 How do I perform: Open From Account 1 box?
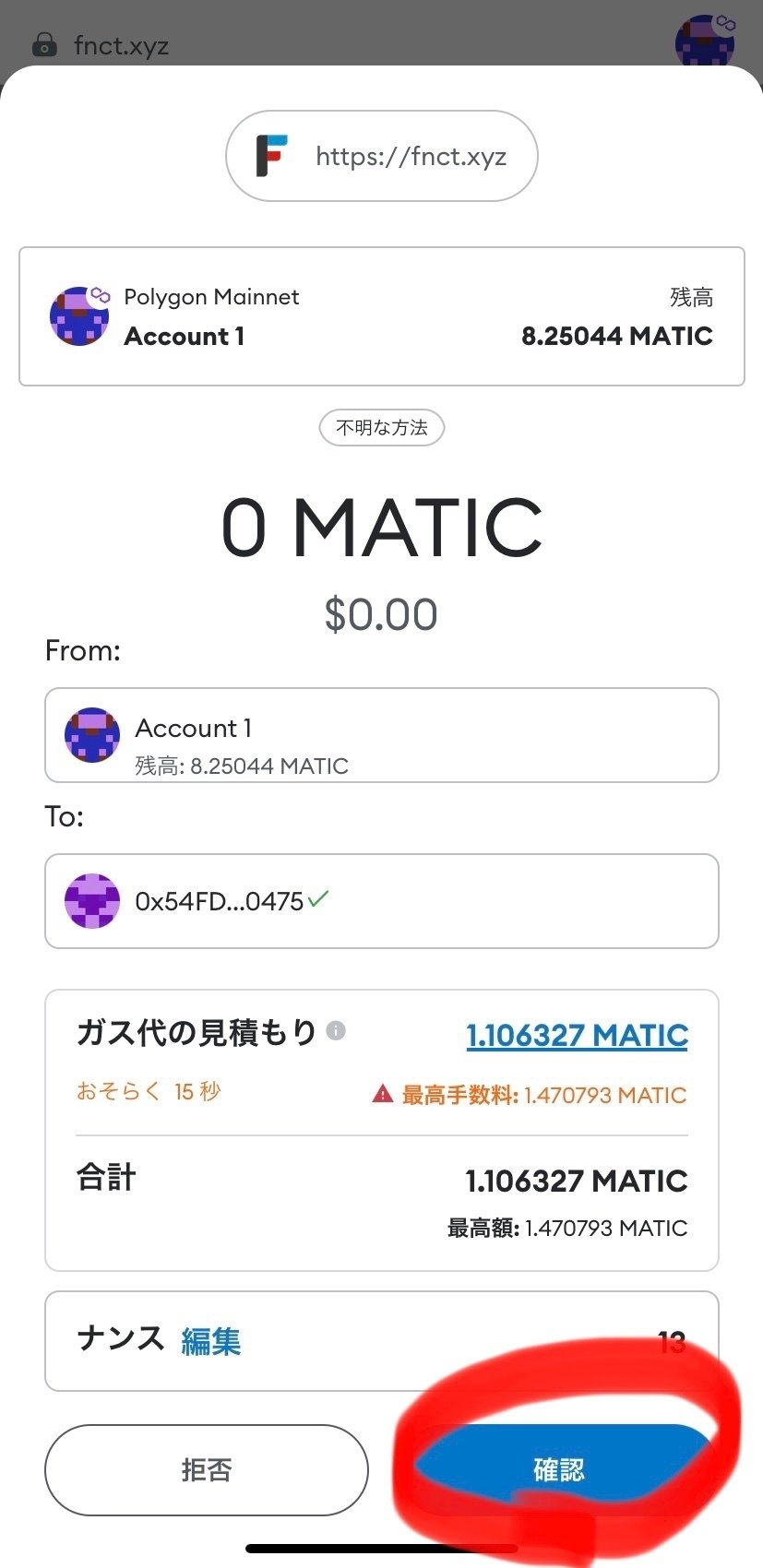382,735
